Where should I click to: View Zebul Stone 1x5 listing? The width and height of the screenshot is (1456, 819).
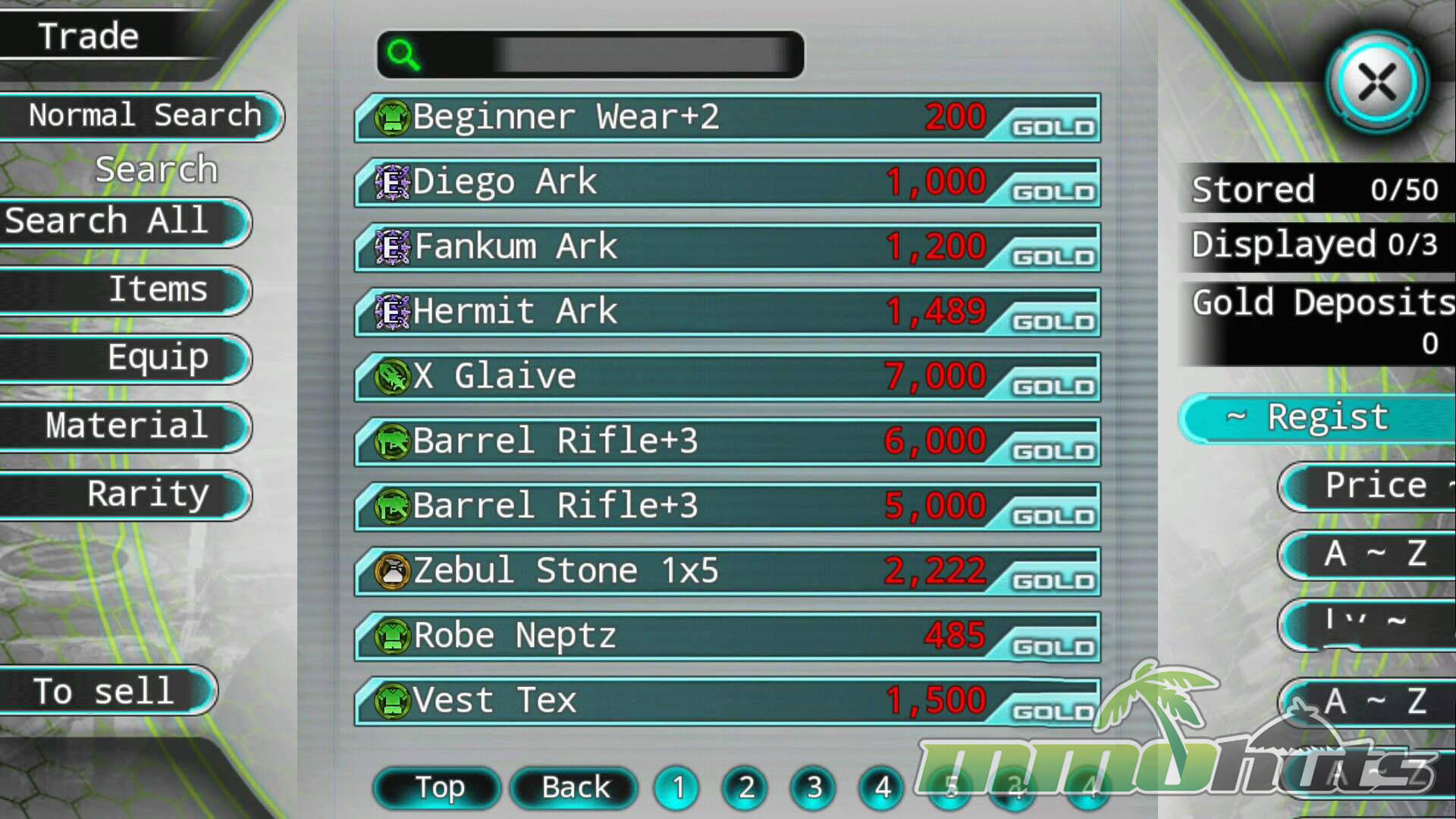tap(726, 571)
